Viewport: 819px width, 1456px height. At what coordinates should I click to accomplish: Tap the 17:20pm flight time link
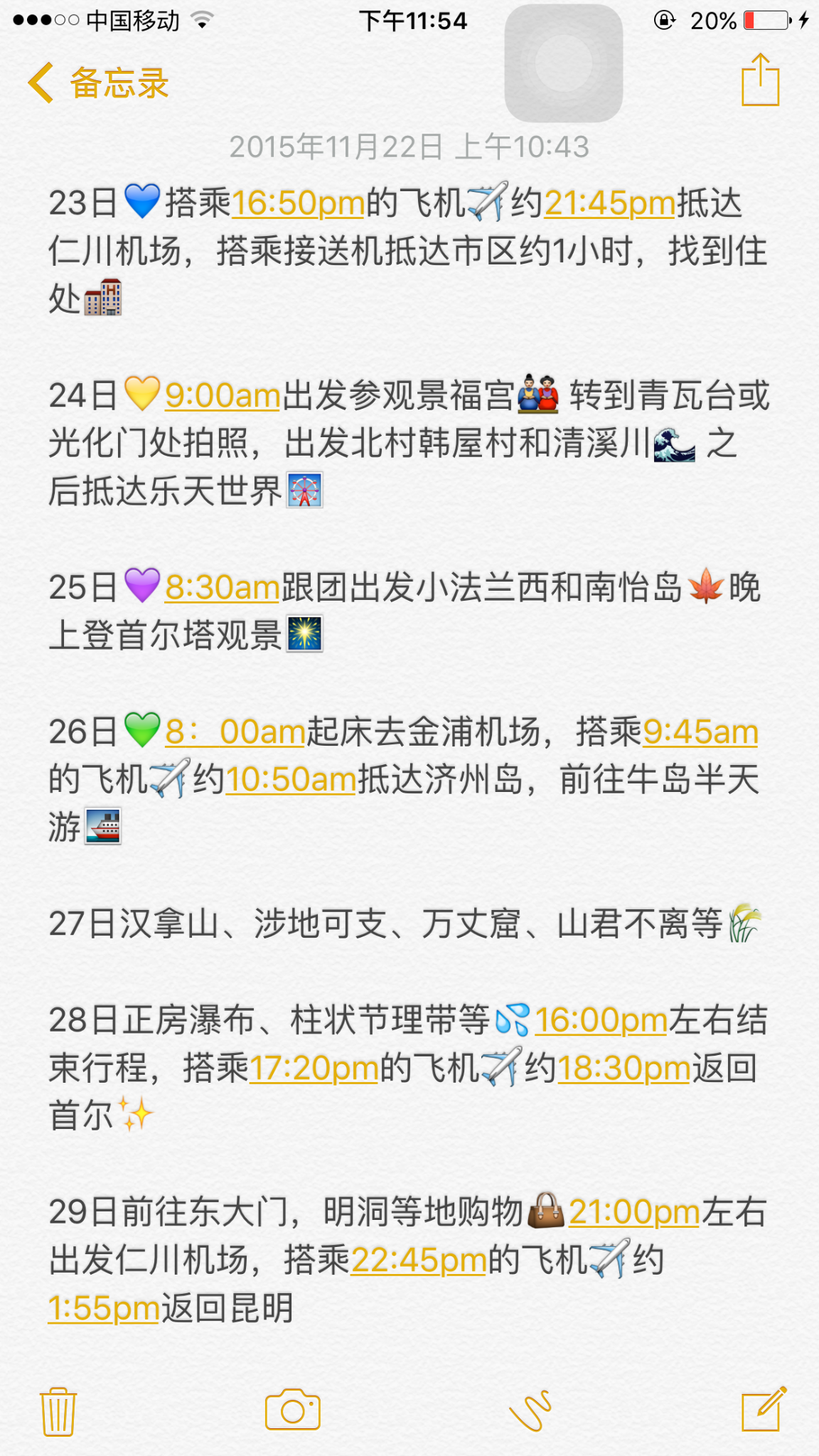point(314,1069)
